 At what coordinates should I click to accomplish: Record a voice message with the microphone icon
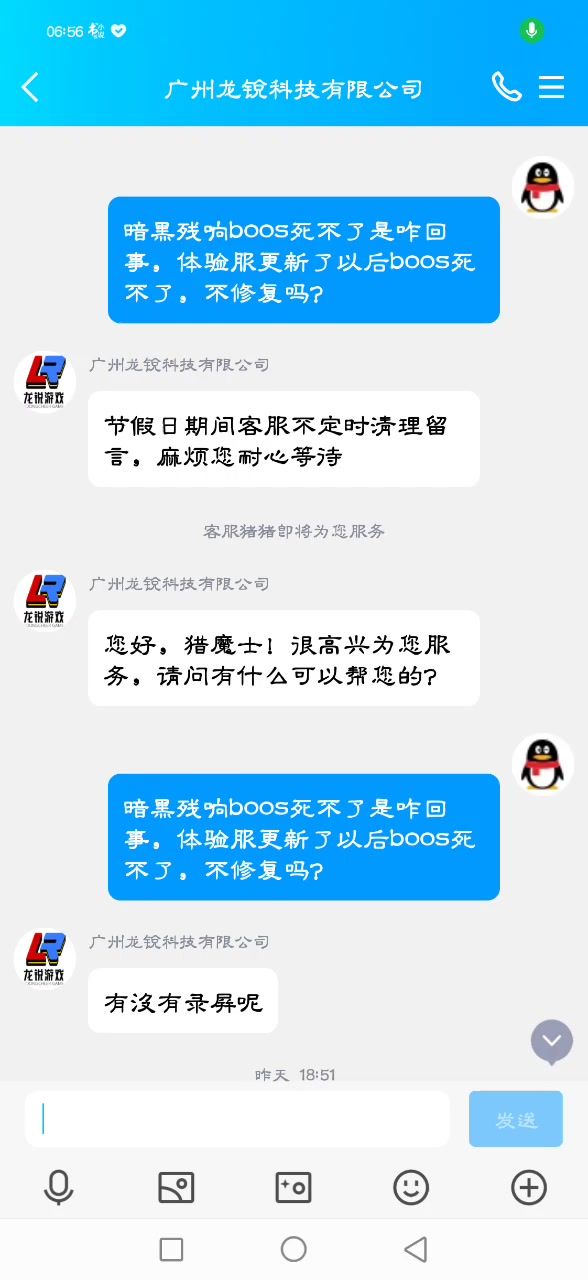[59, 1187]
